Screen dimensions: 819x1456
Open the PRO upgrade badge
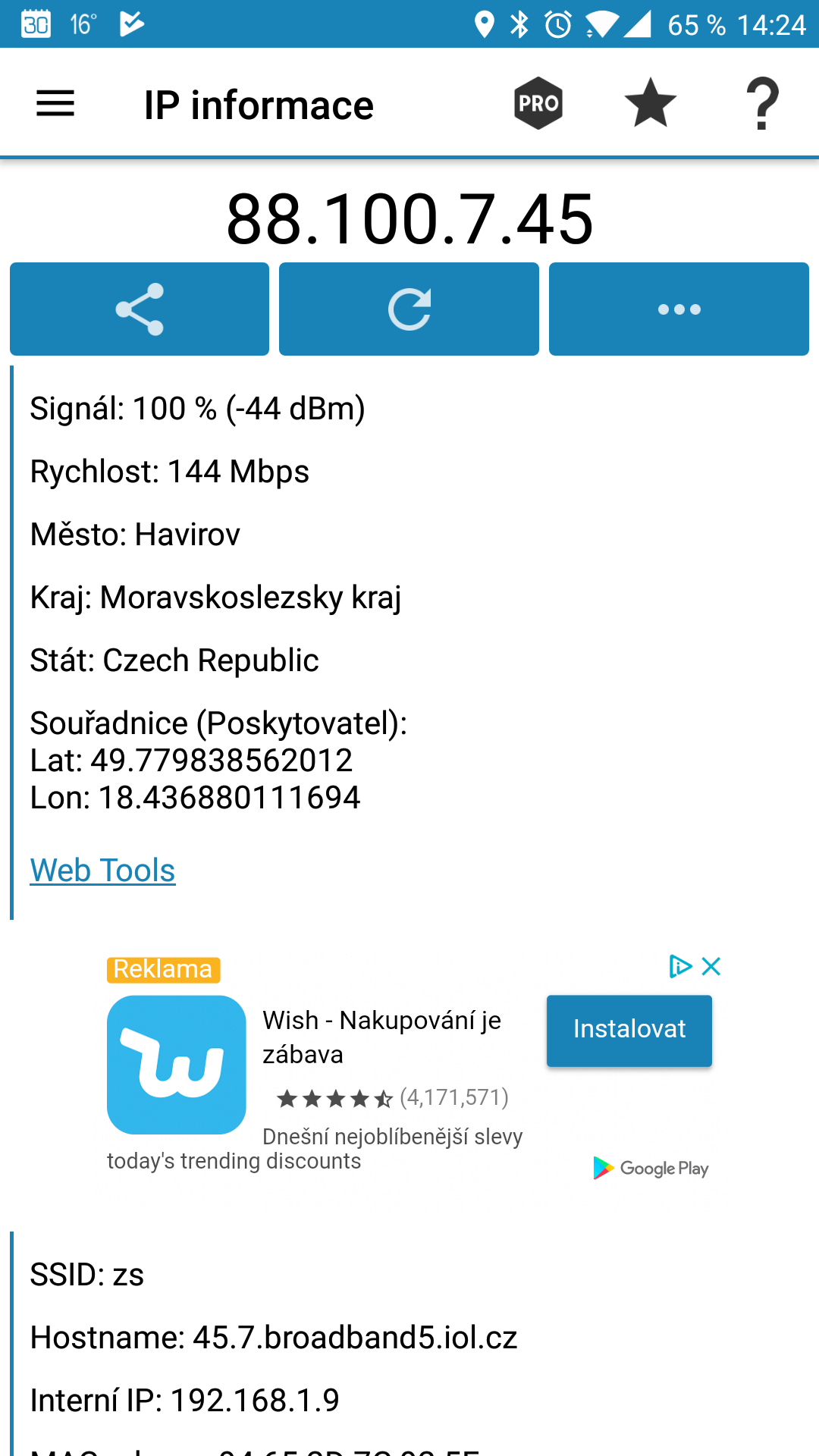[538, 103]
